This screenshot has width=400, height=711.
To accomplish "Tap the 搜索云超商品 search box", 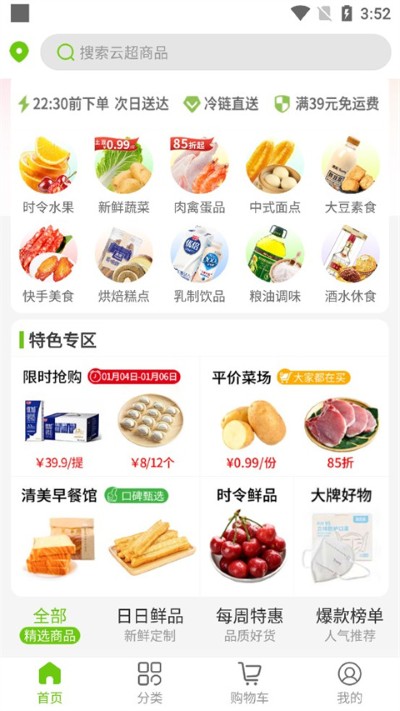I will [216, 52].
